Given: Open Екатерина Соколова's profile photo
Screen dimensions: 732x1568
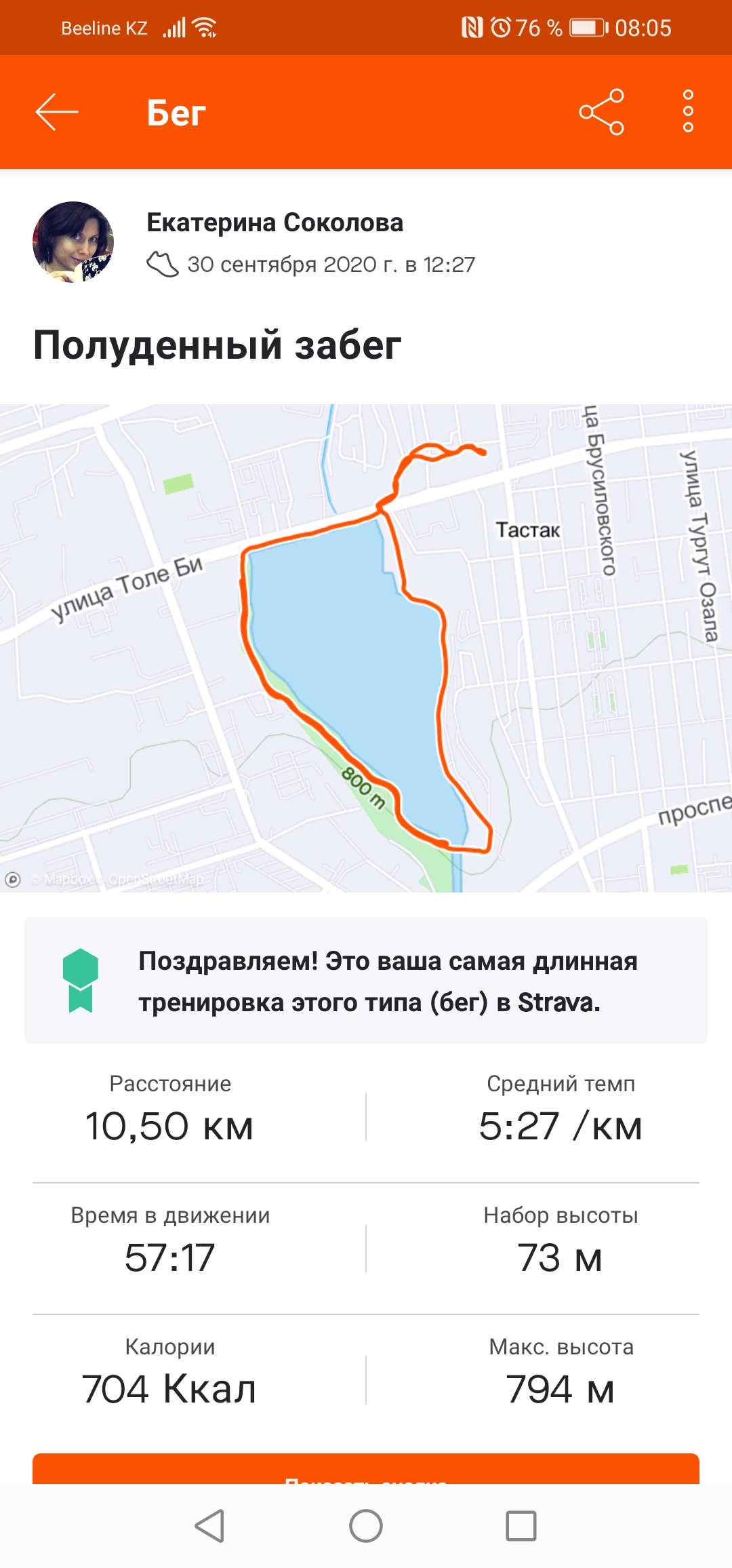Looking at the screenshot, I should click(73, 242).
